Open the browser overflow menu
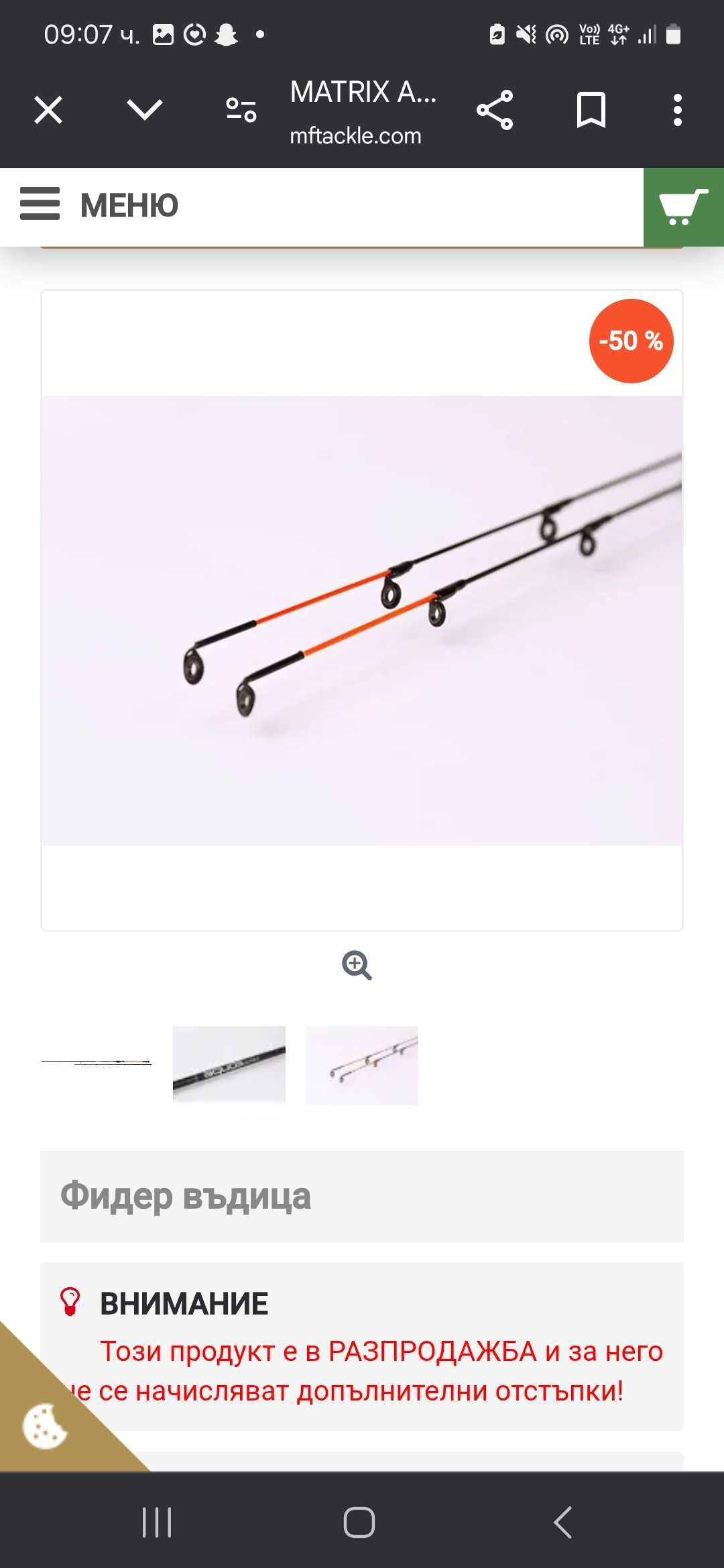 tap(677, 110)
